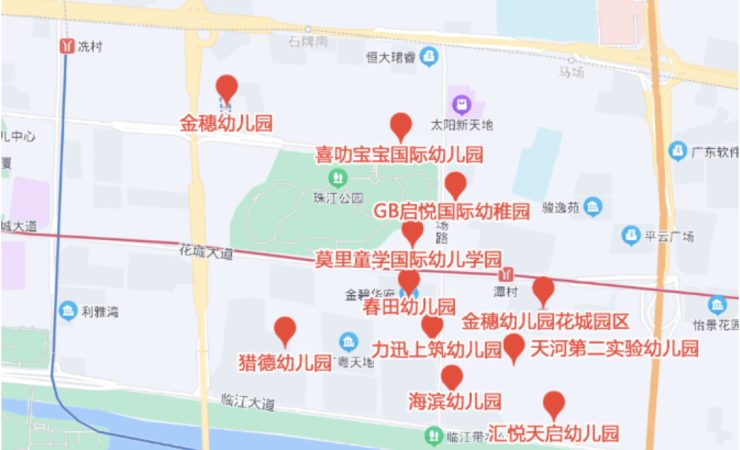Tap the 春田幼儿园 pin
The image size is (740, 450).
[x=409, y=282]
